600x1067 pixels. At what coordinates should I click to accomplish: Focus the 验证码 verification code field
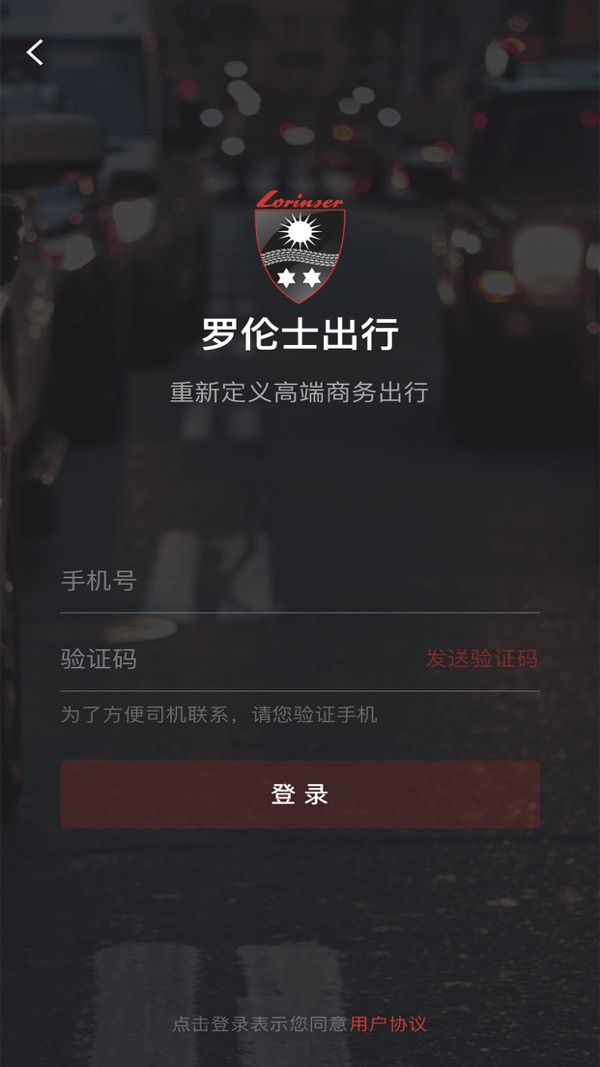pyautogui.click(x=238, y=659)
